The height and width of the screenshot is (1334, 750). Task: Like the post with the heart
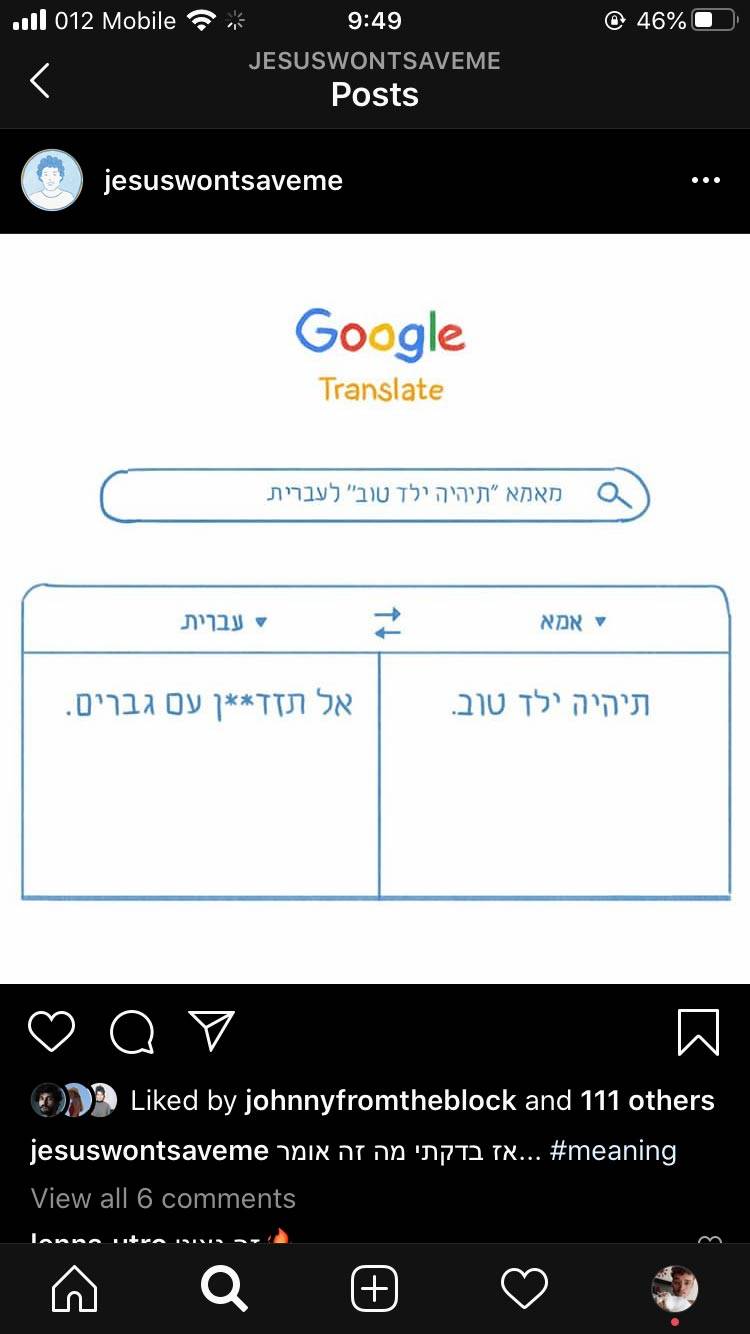click(x=51, y=1032)
